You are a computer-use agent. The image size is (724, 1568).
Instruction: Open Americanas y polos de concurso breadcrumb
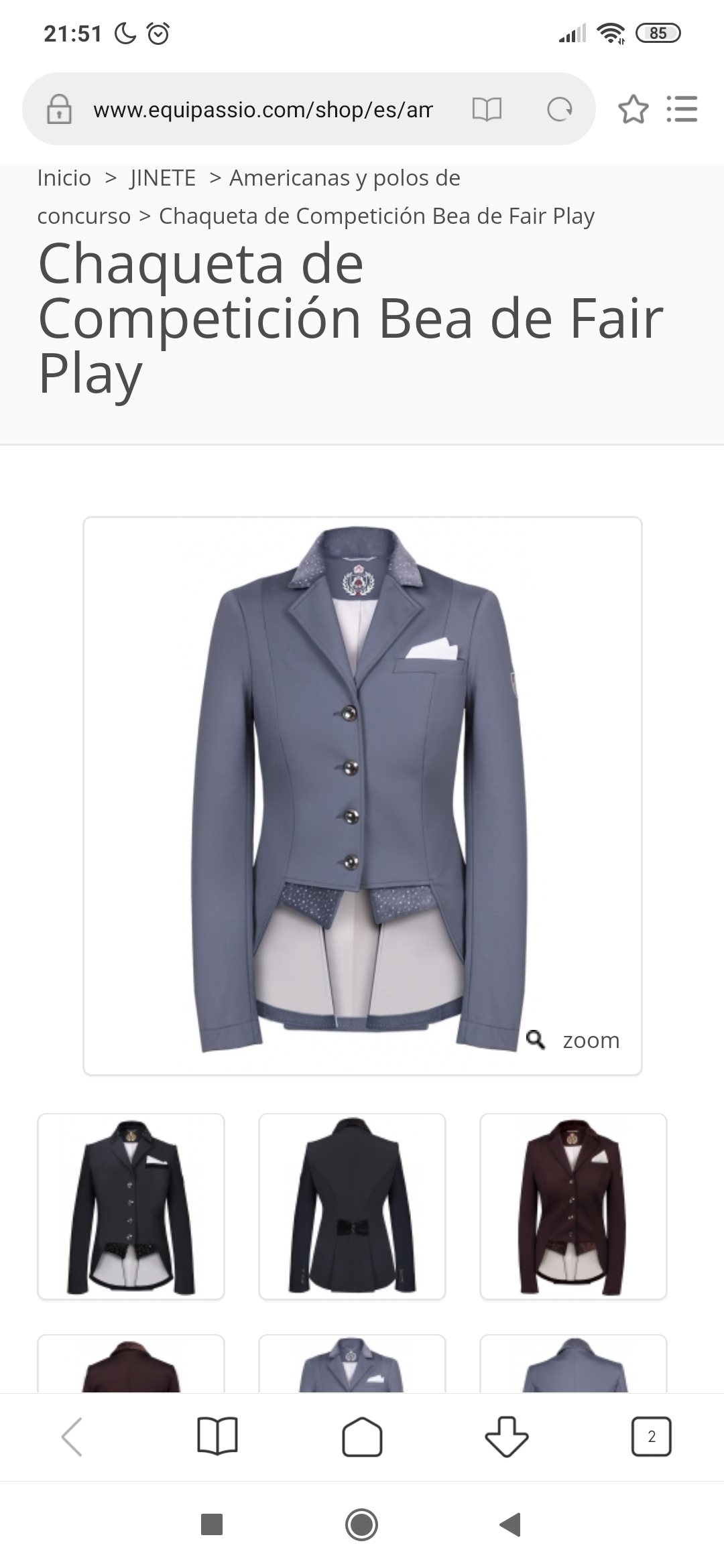345,178
